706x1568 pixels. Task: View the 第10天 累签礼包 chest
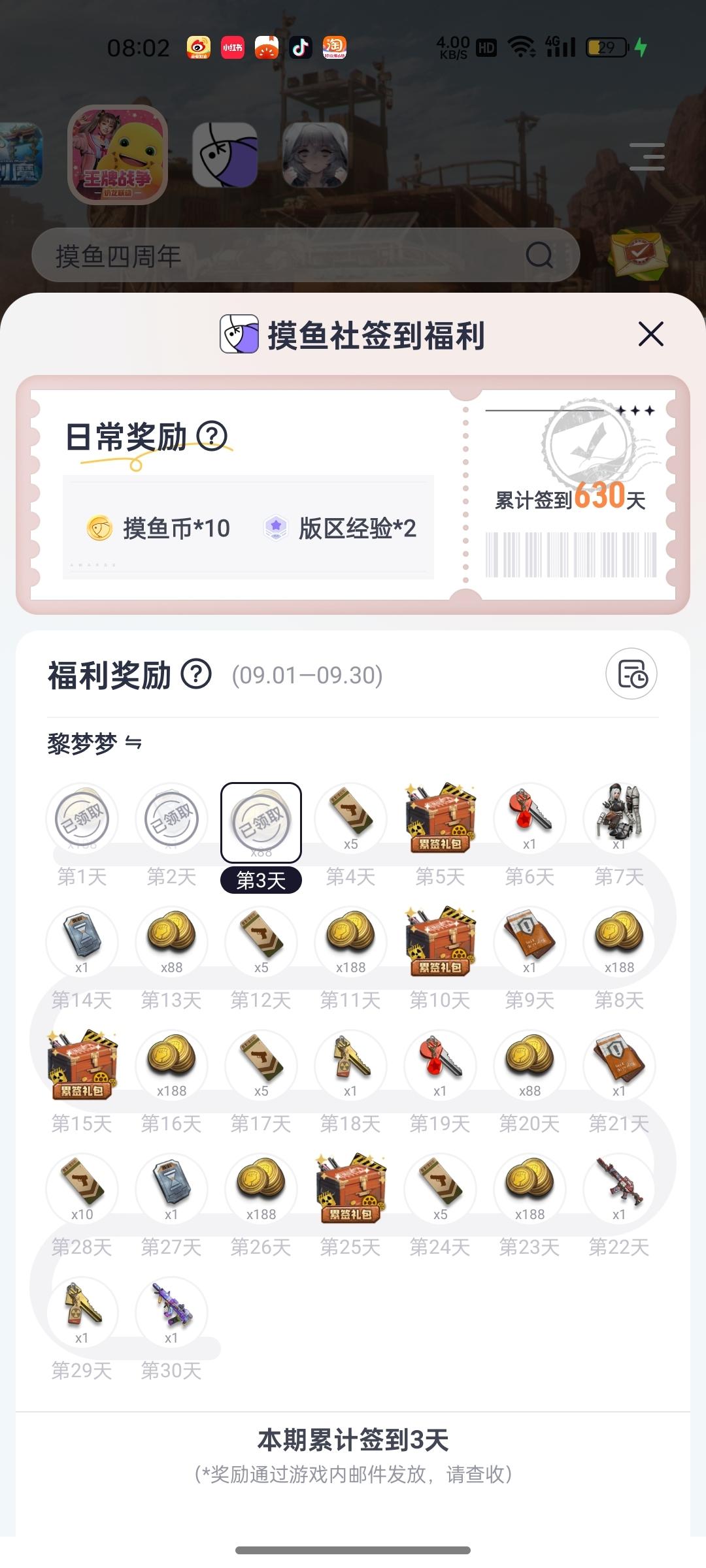coord(440,942)
